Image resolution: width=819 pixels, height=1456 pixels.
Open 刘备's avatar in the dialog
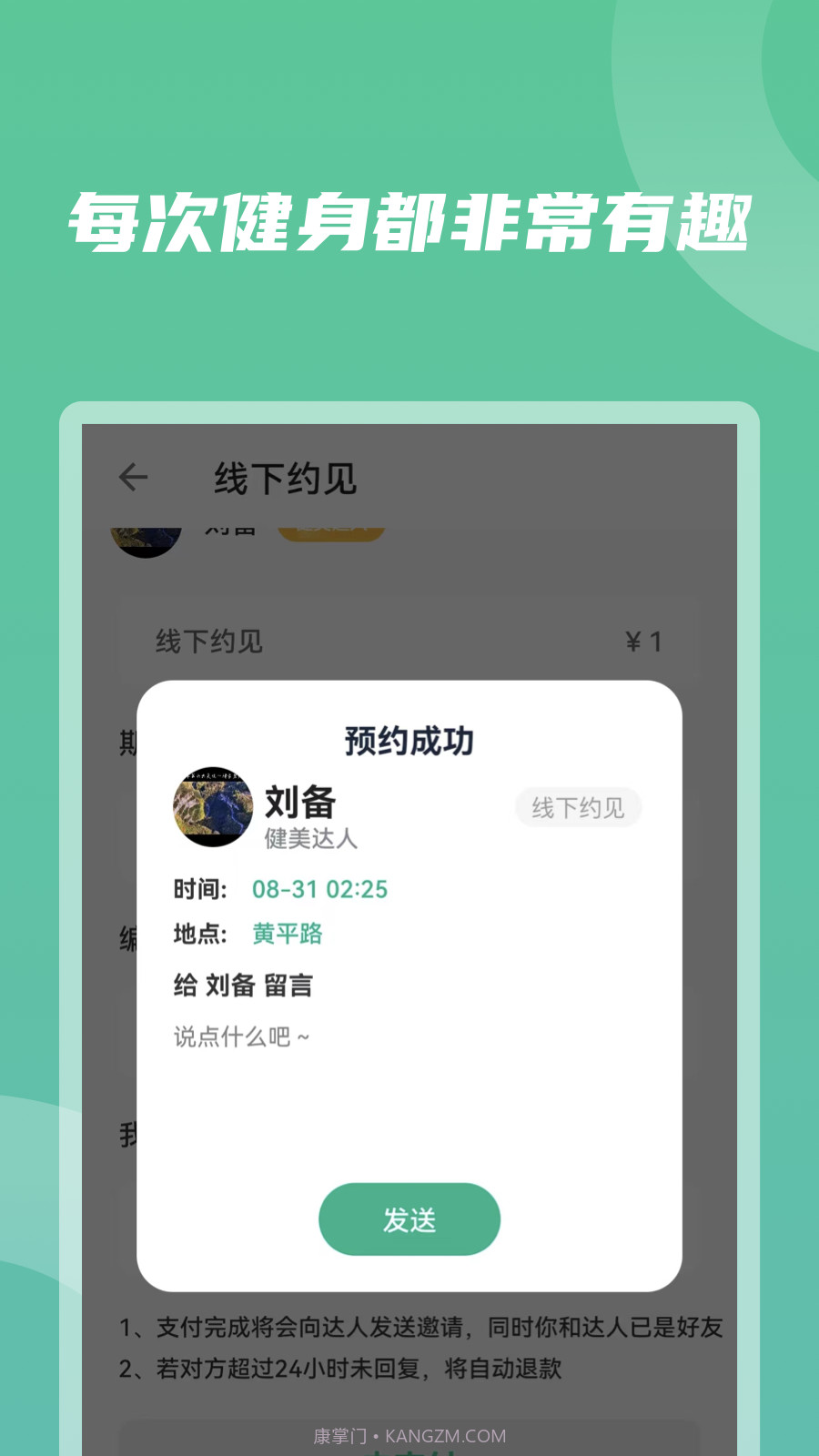pyautogui.click(x=213, y=809)
